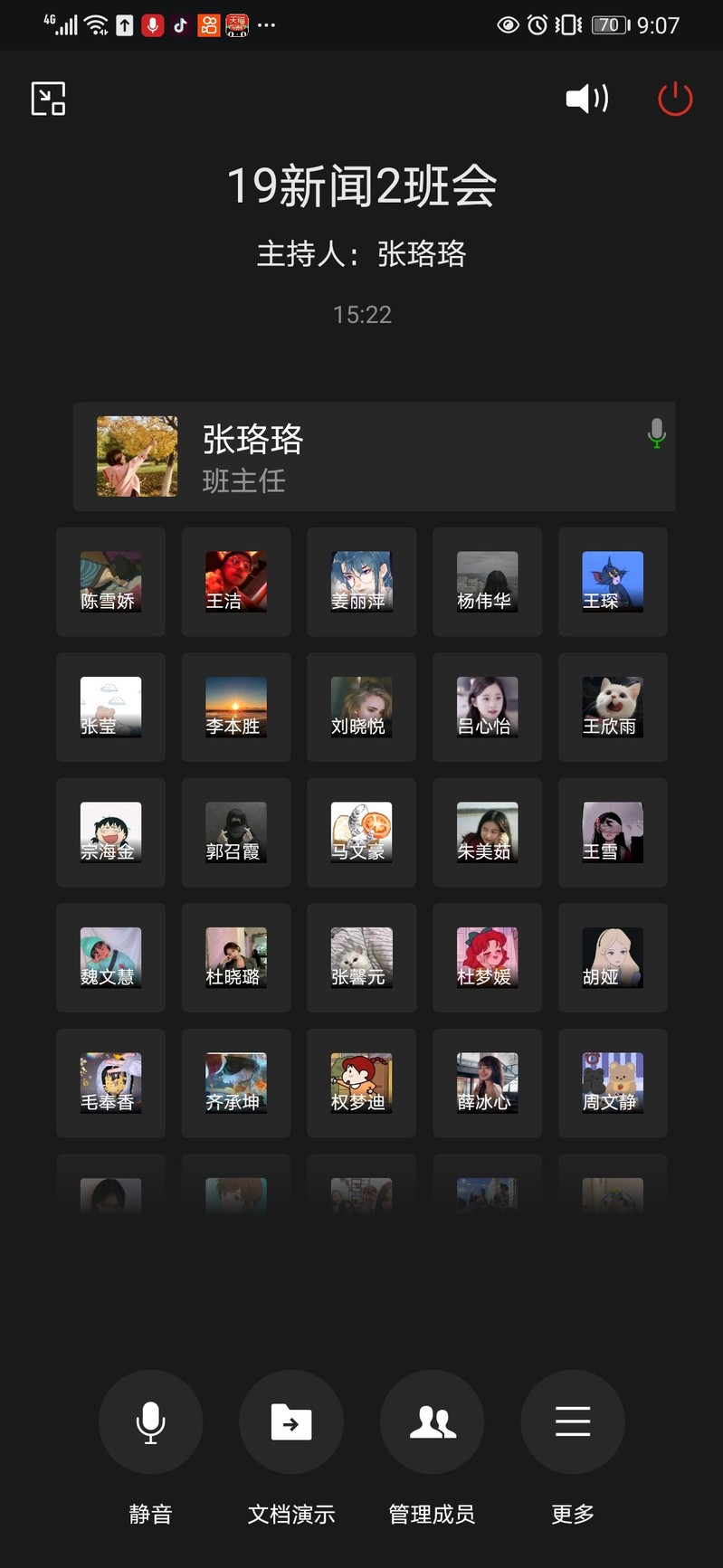
Task: Open participant 姜丽萍 tile
Action: coord(361,582)
